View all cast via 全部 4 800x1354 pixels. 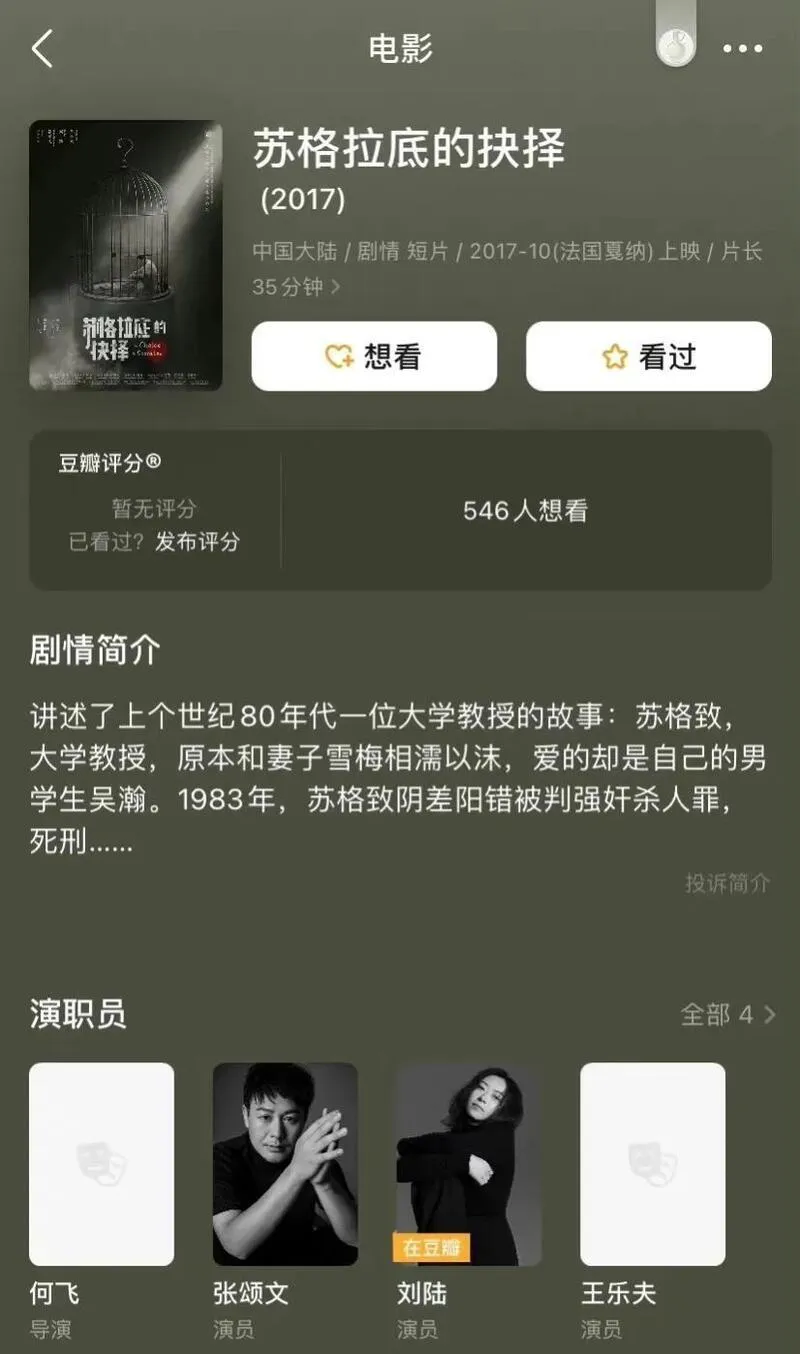(x=727, y=1015)
